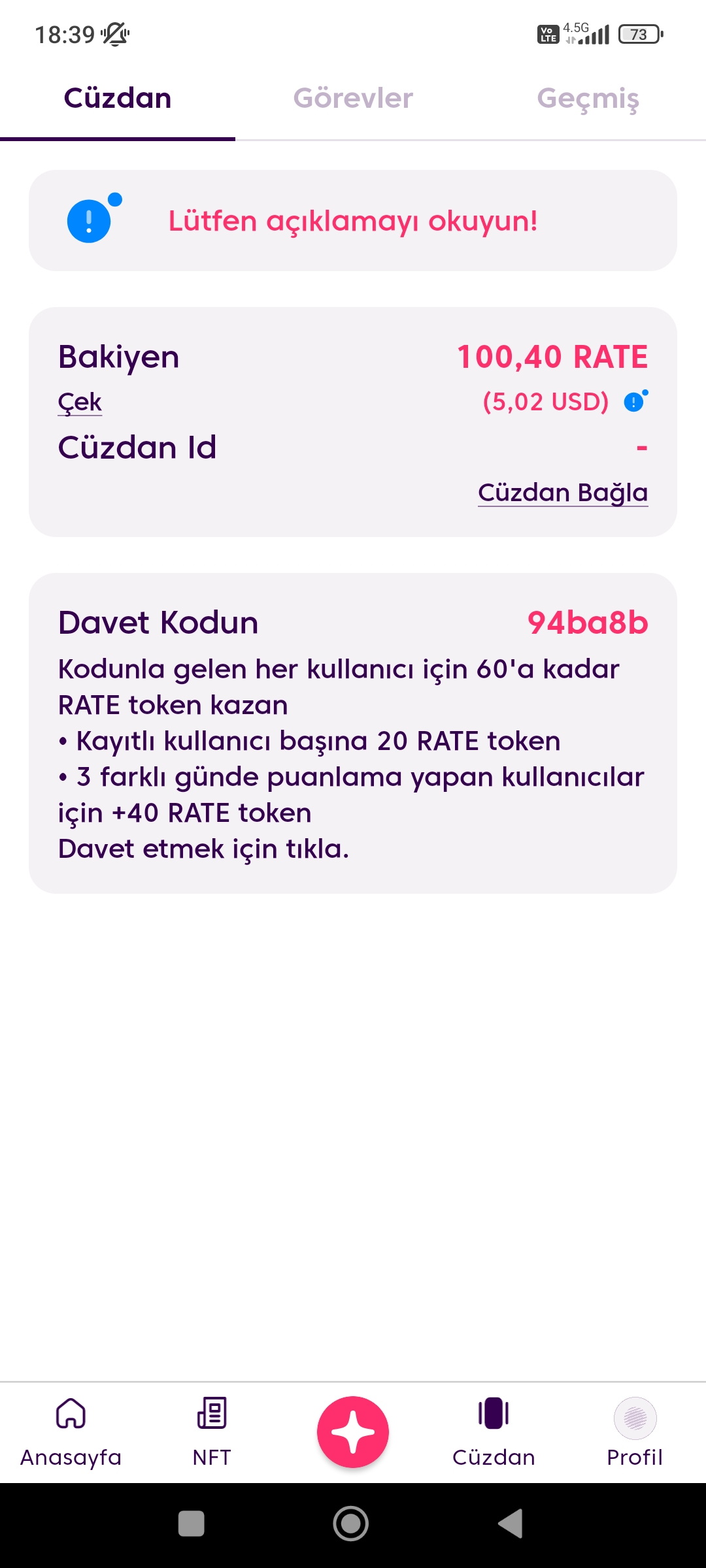Viewport: 706px width, 1568px height.
Task: Open the Profil tab
Action: click(x=635, y=1432)
